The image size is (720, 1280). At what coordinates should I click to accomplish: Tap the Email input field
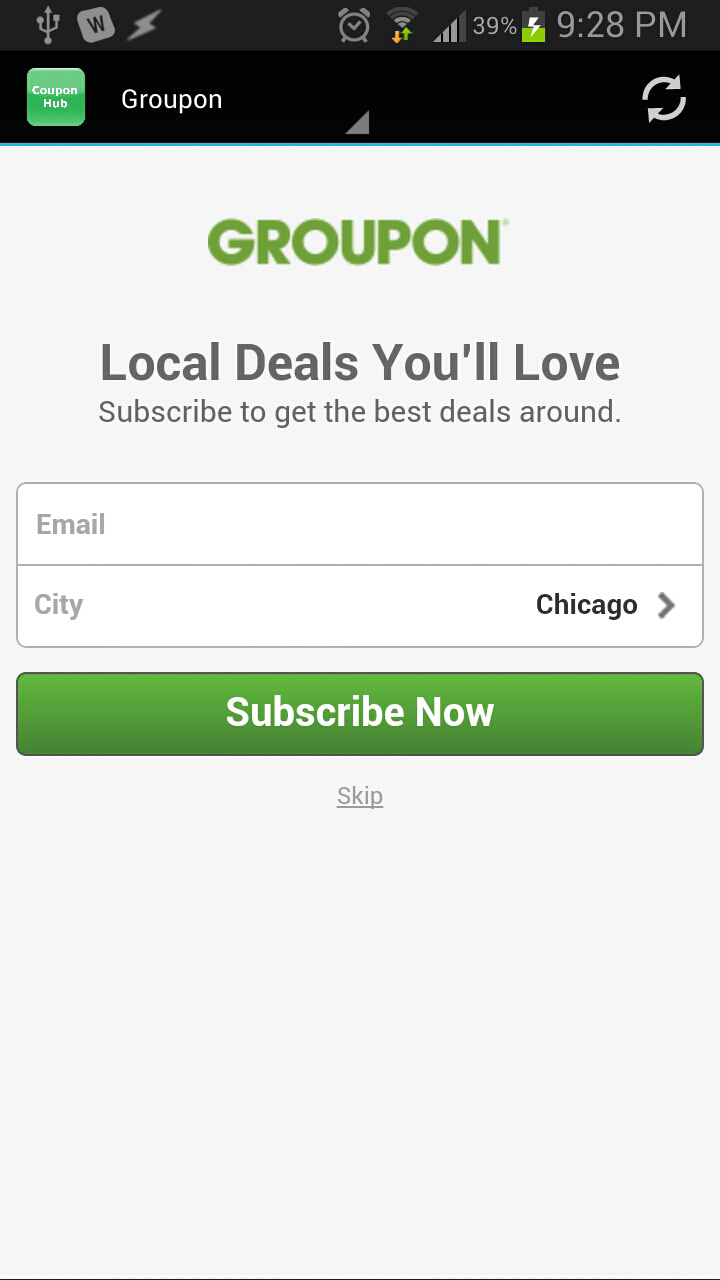[x=360, y=523]
